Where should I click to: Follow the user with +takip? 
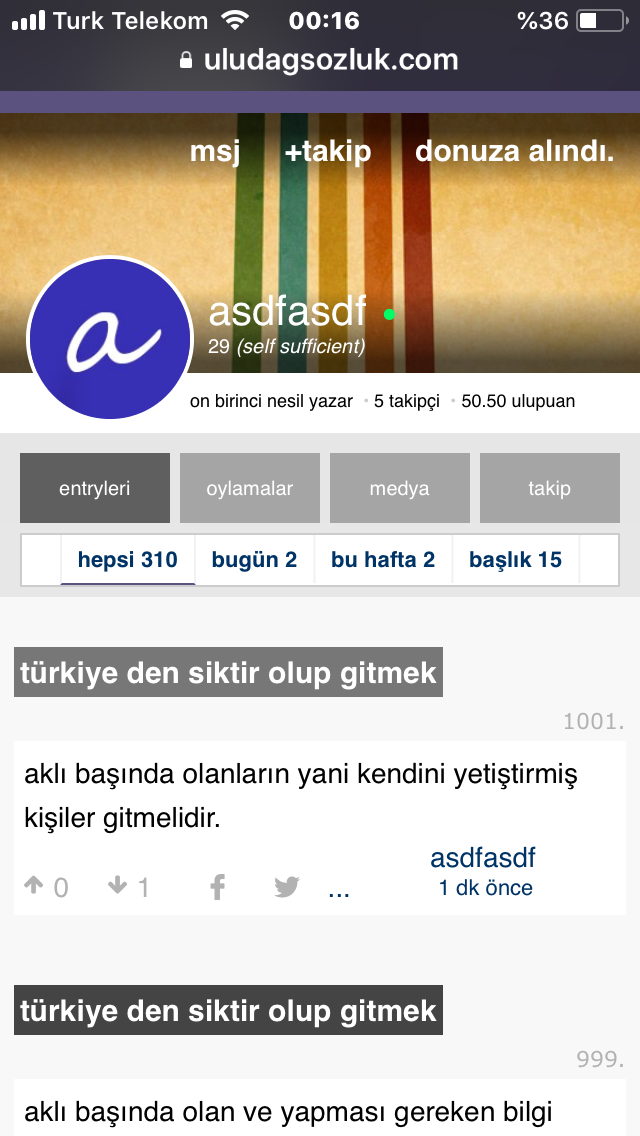coord(327,151)
